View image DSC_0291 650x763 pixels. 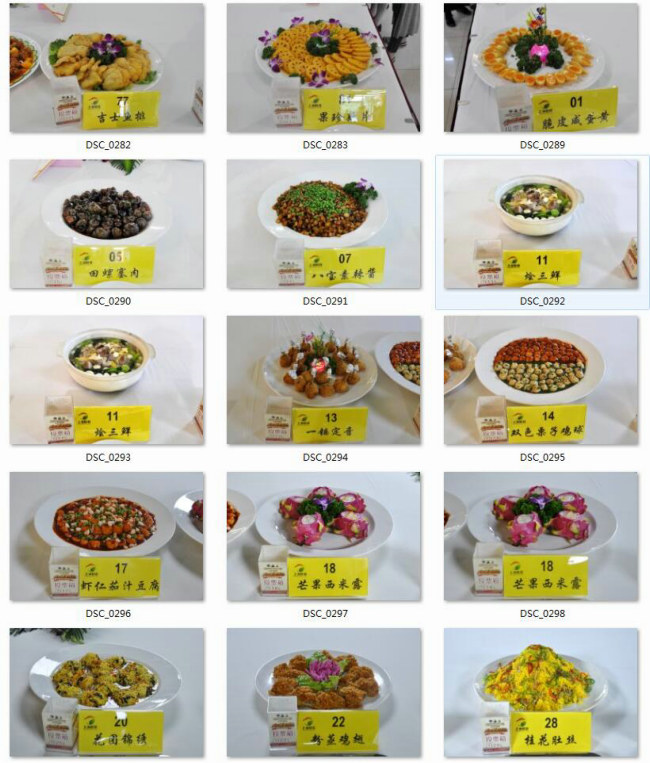(323, 224)
